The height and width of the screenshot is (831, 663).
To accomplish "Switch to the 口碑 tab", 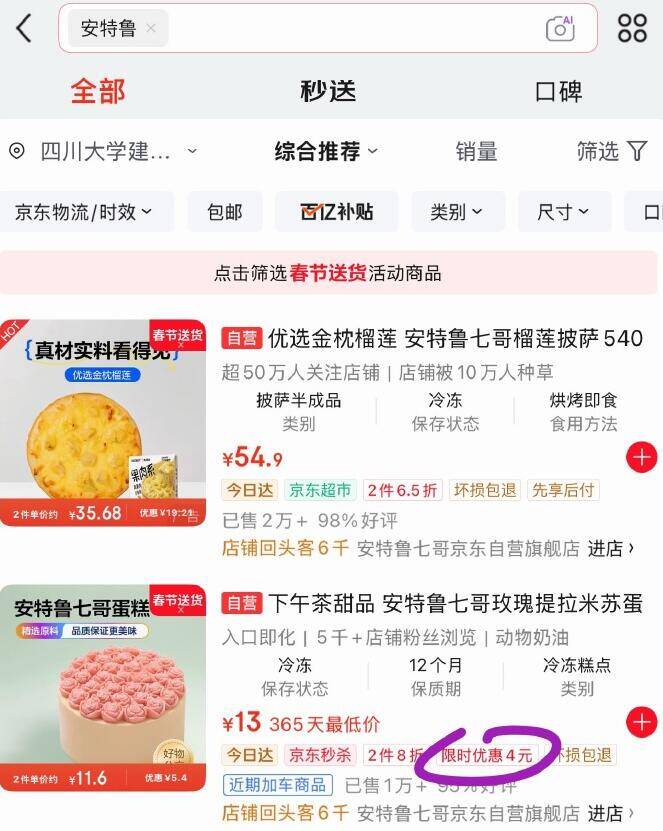I will point(558,91).
